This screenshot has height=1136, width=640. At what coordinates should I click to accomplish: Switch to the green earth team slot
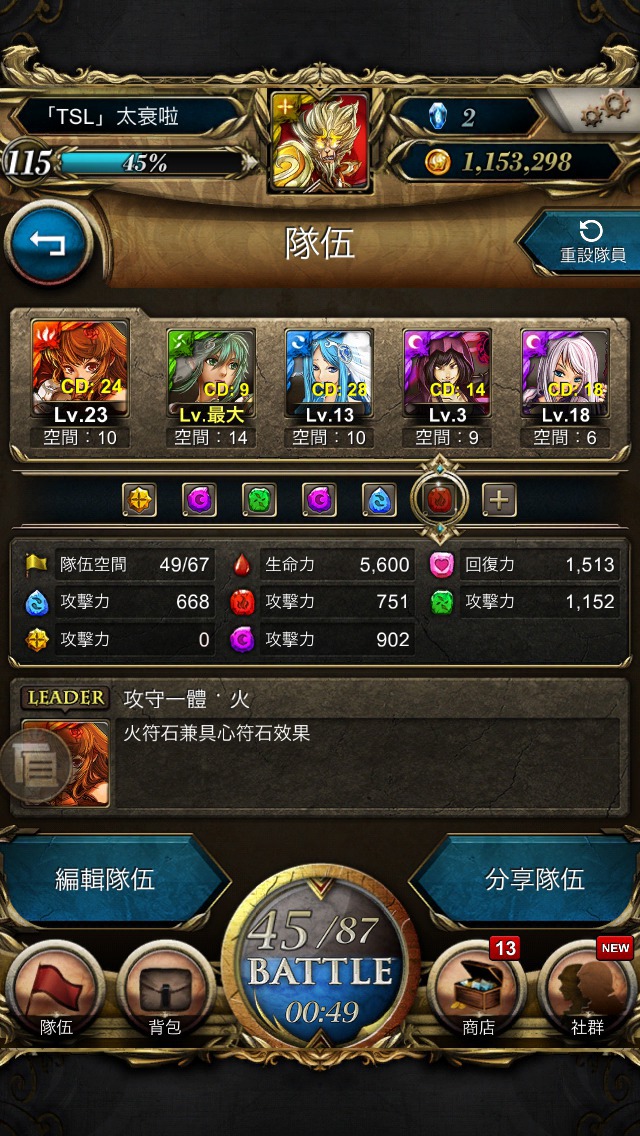[x=259, y=499]
